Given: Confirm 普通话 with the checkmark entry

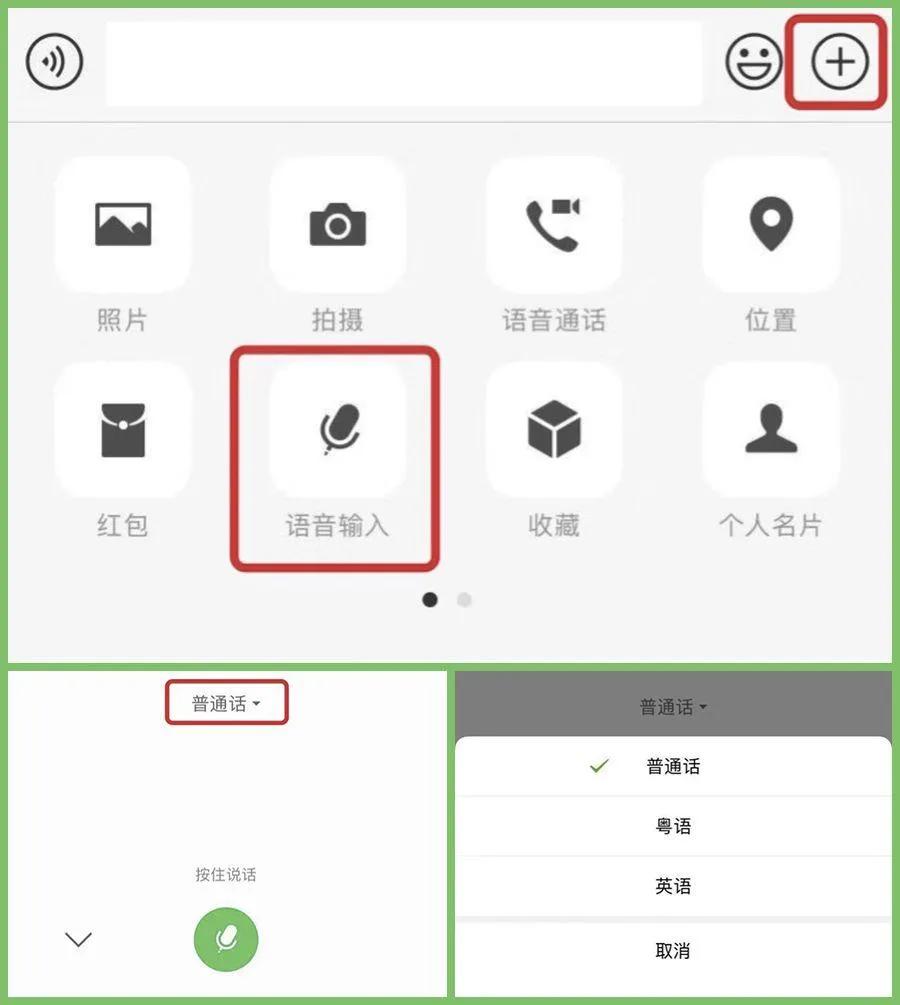Looking at the screenshot, I should pos(673,765).
